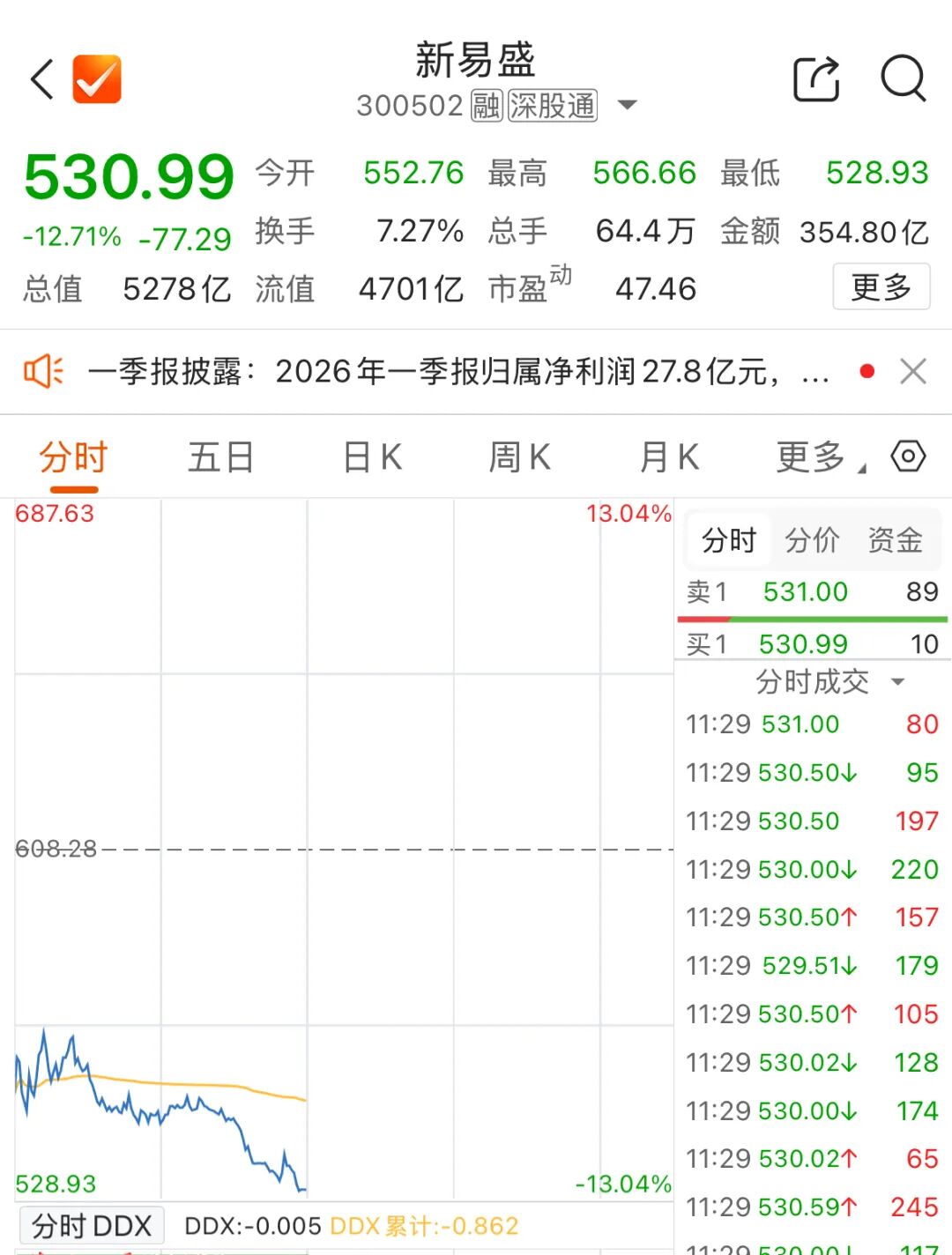The width and height of the screenshot is (952, 1255).
Task: Go back using the top-left arrow
Action: tap(42, 79)
